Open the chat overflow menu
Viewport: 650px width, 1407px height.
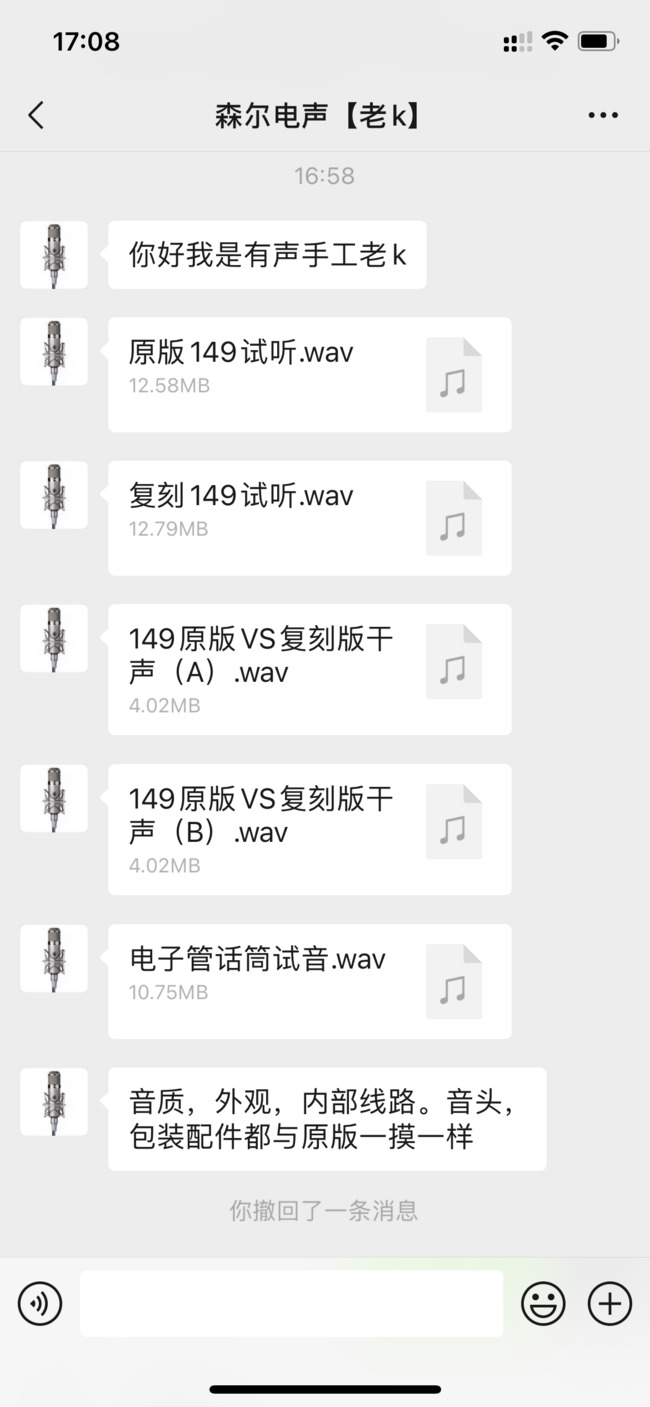pyautogui.click(x=603, y=116)
